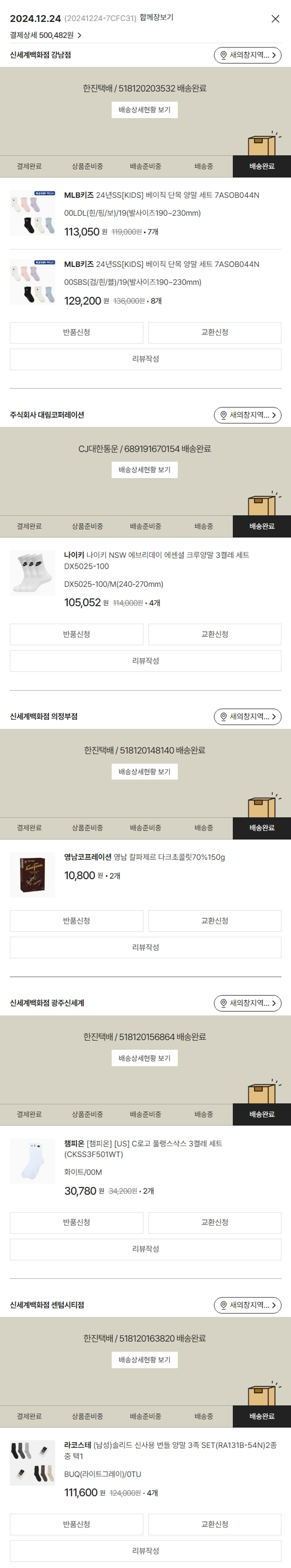
Task: Close the order detail page
Action: [275, 19]
